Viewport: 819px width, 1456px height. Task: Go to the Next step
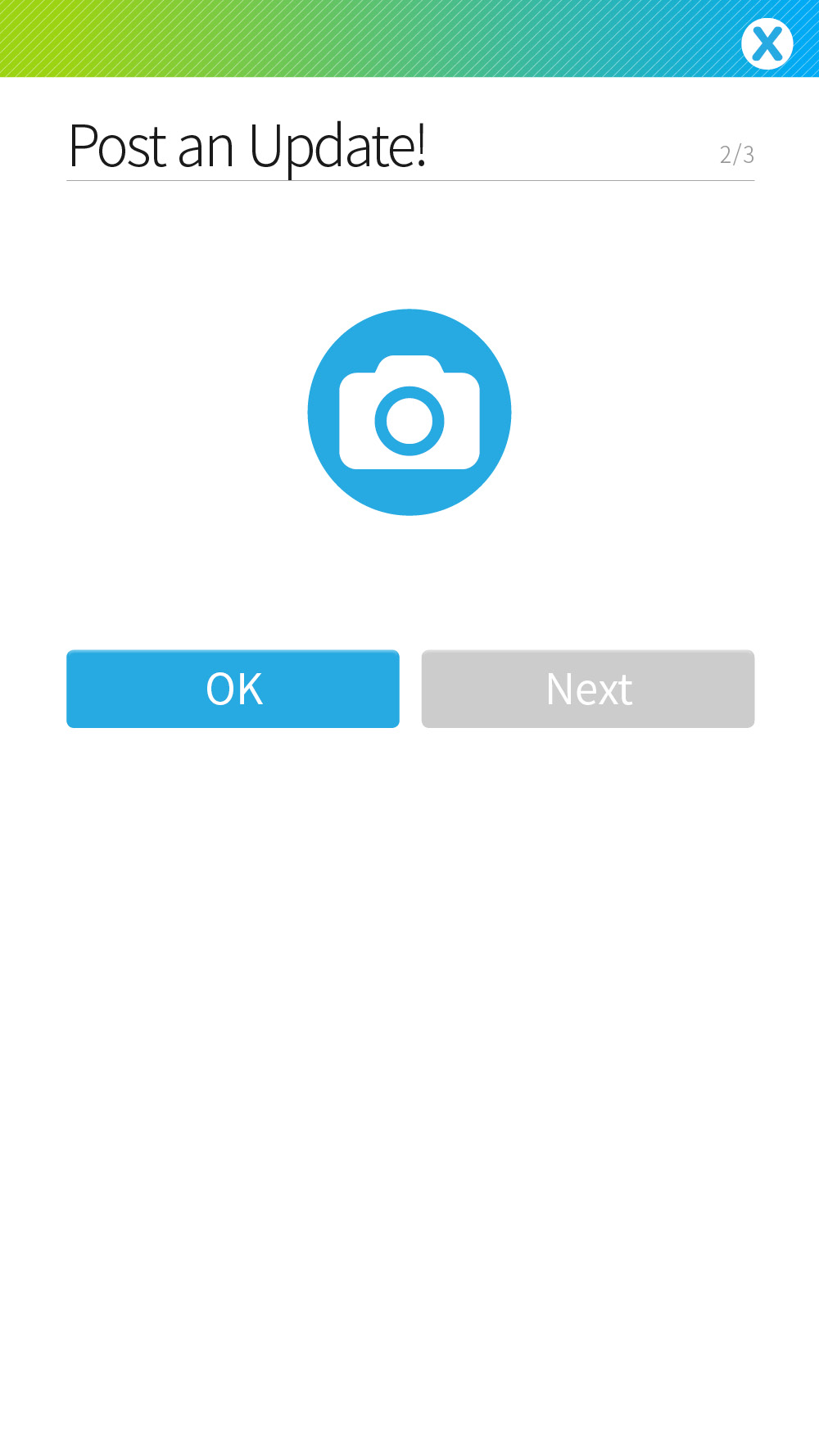click(588, 689)
